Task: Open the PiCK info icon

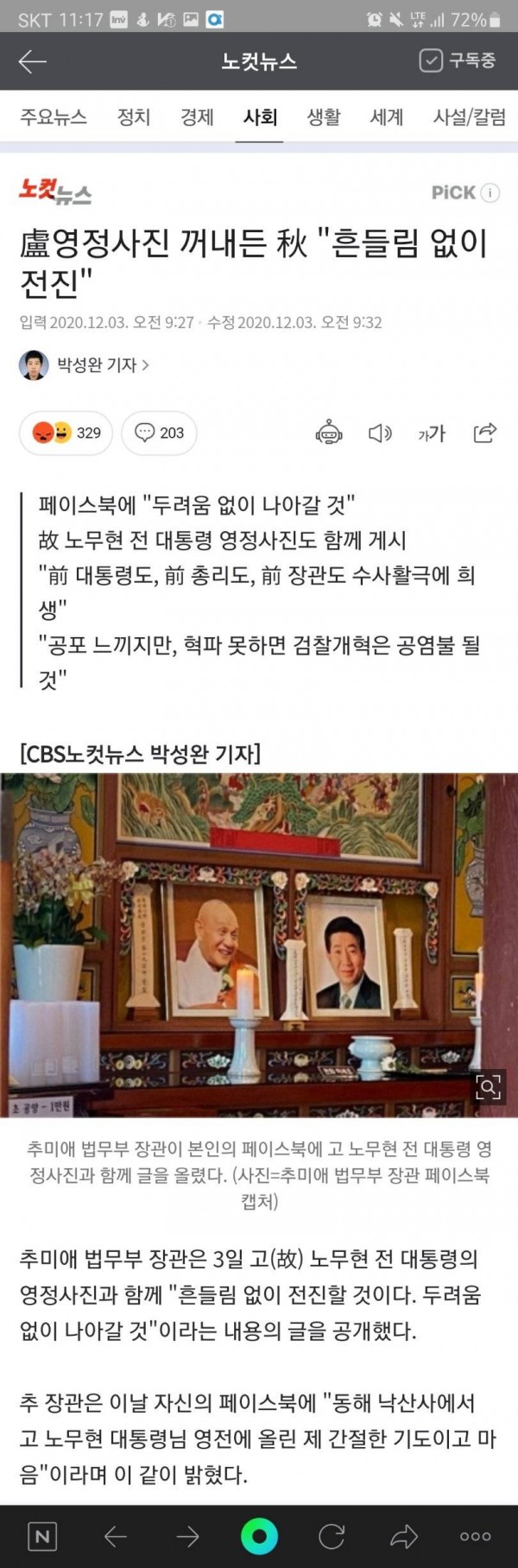Action: click(490, 193)
